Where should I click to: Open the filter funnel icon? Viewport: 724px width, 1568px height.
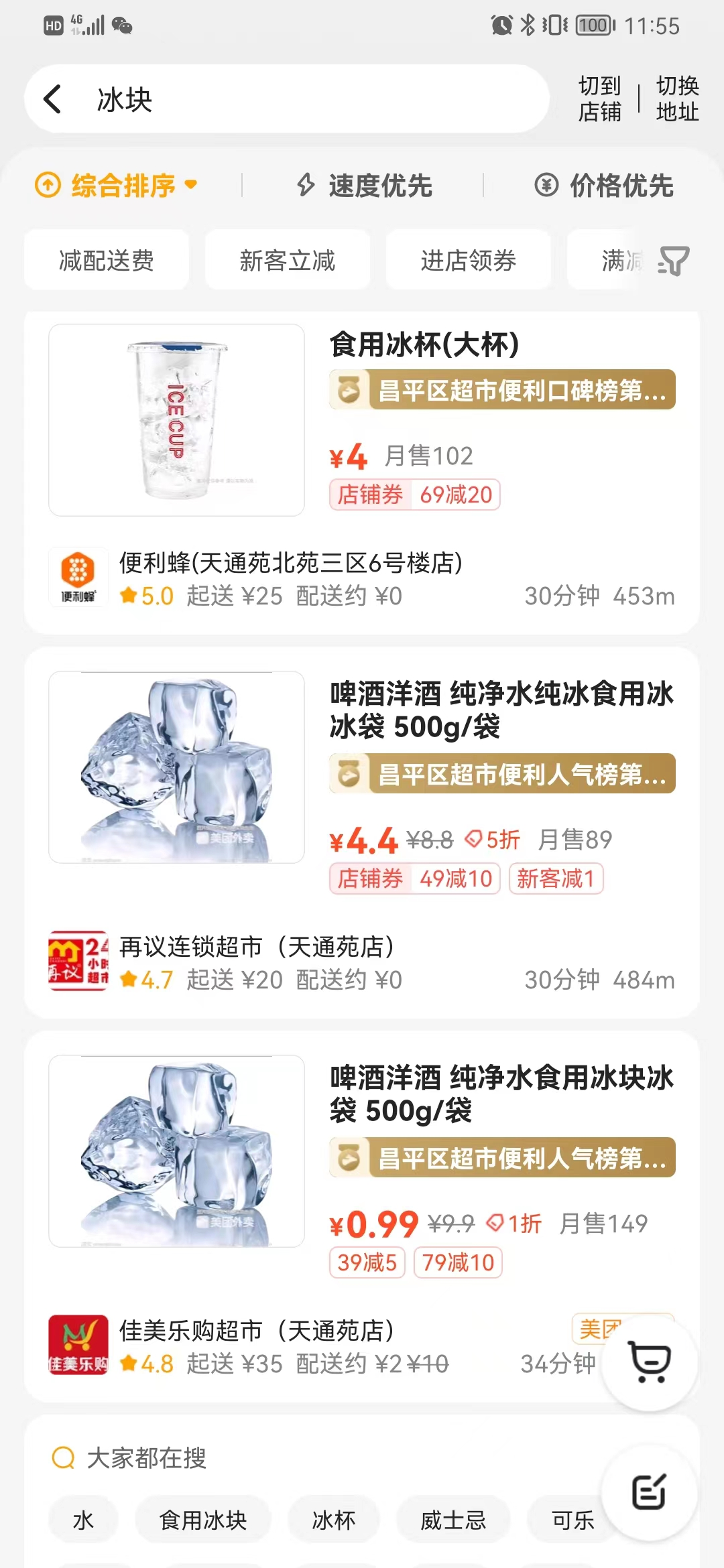point(674,261)
